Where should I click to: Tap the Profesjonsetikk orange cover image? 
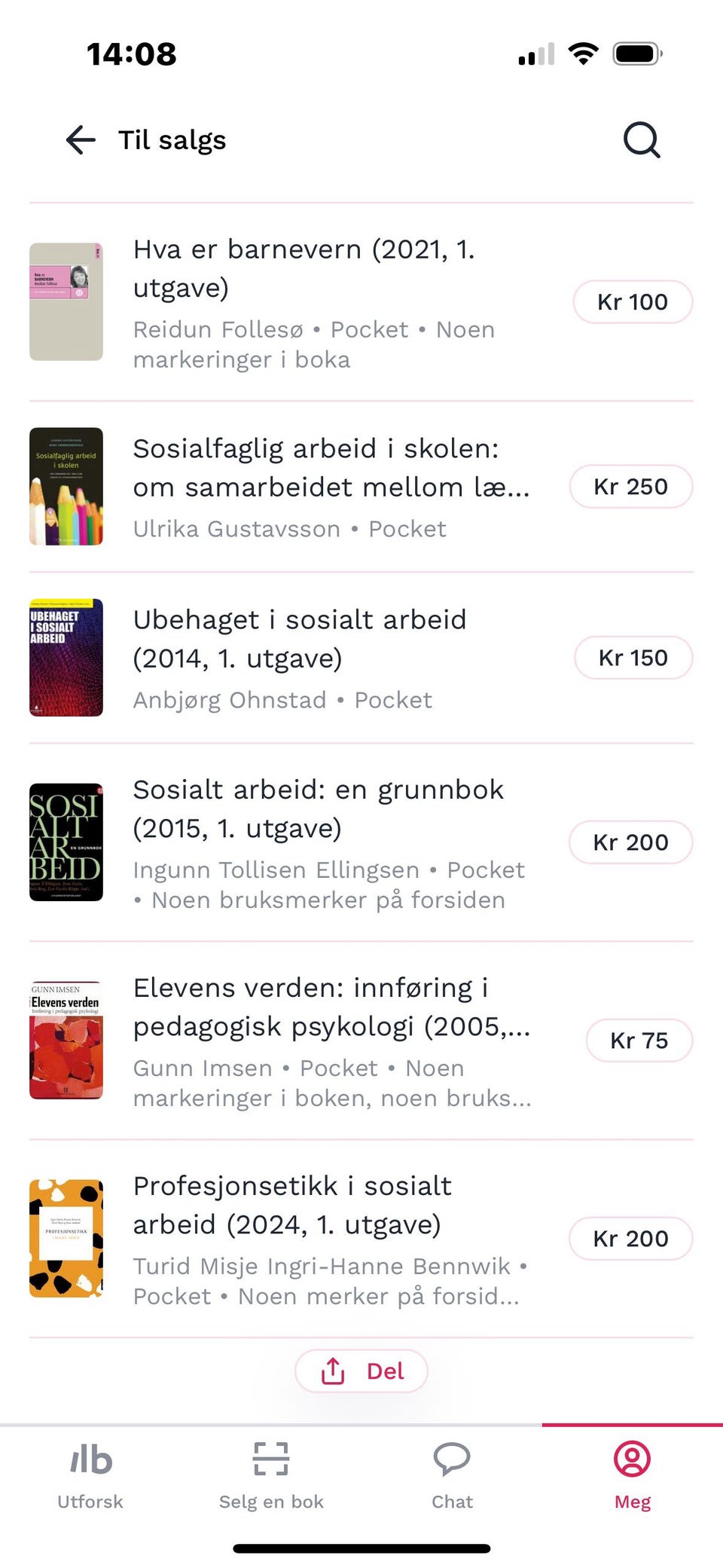coord(66,1238)
